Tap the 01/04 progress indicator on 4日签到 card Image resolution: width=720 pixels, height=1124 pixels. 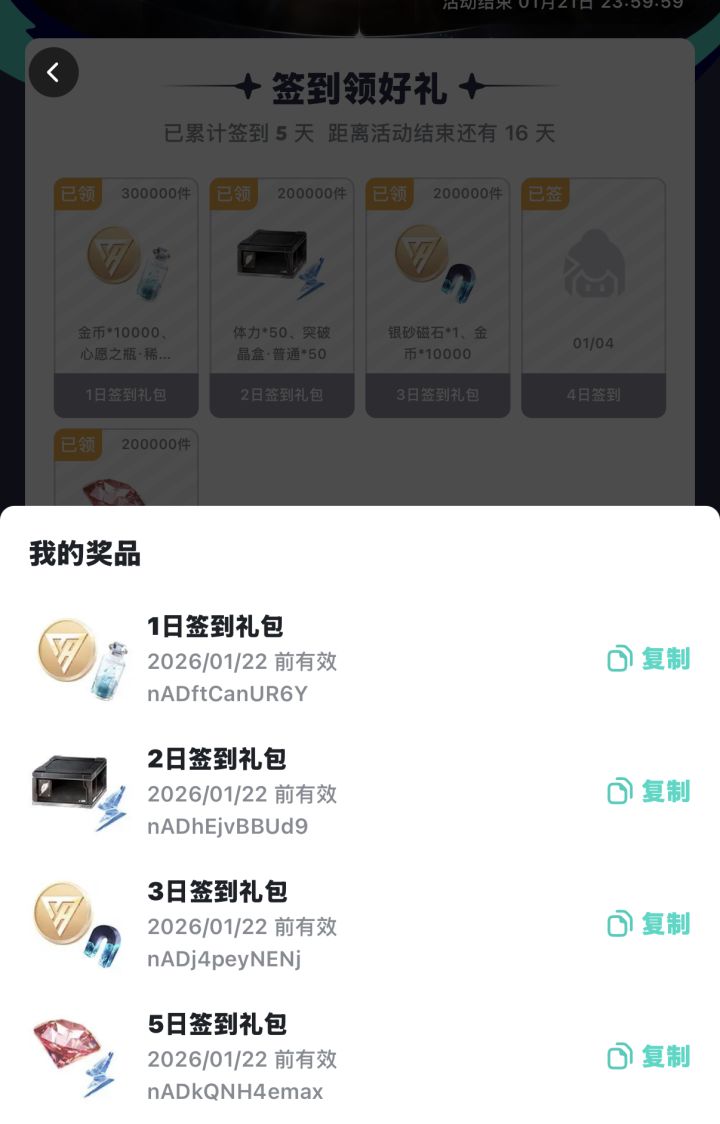point(593,341)
